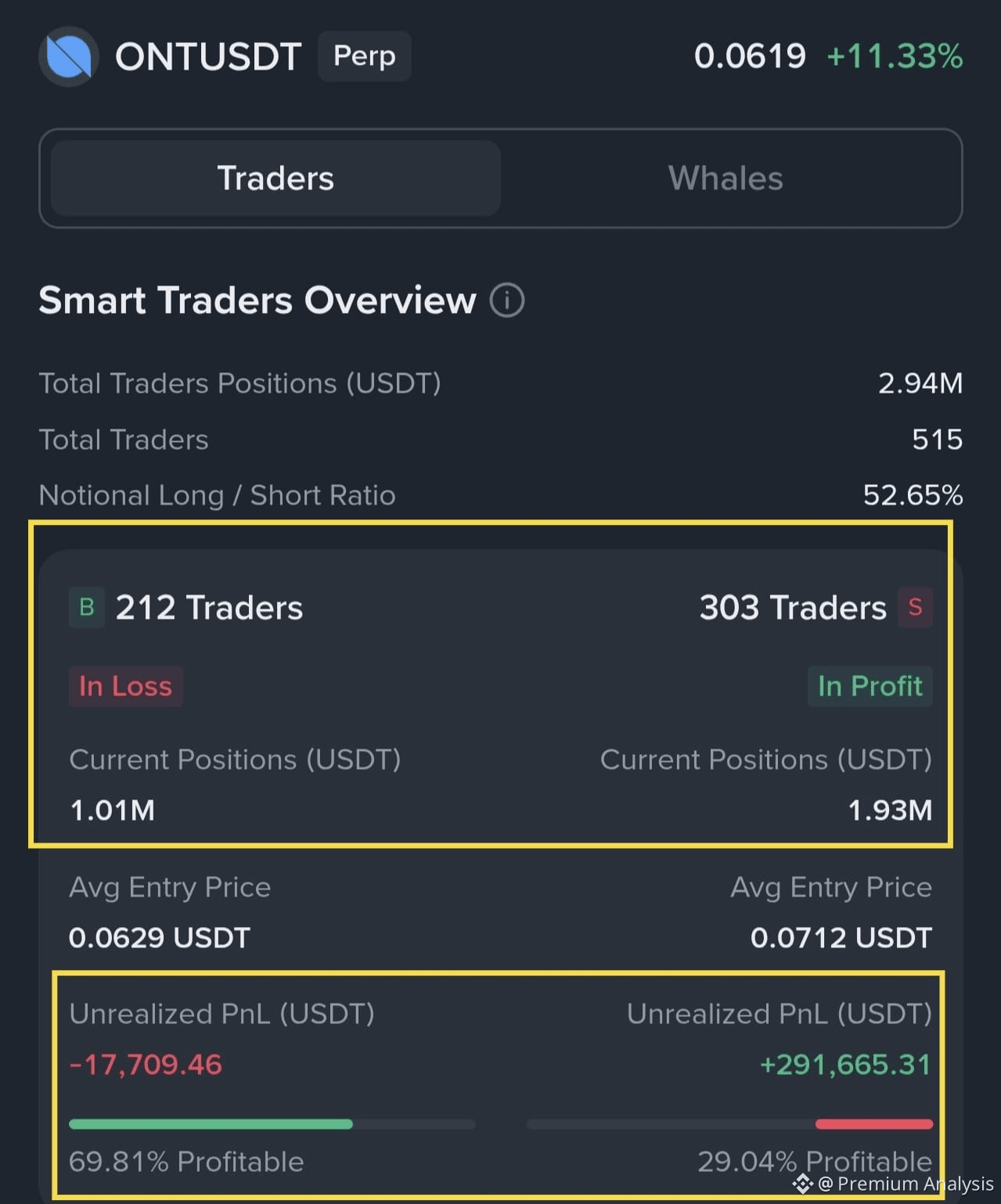Screen dimensions: 1001x1204
Task: Switch to the Whales tab
Action: [725, 178]
